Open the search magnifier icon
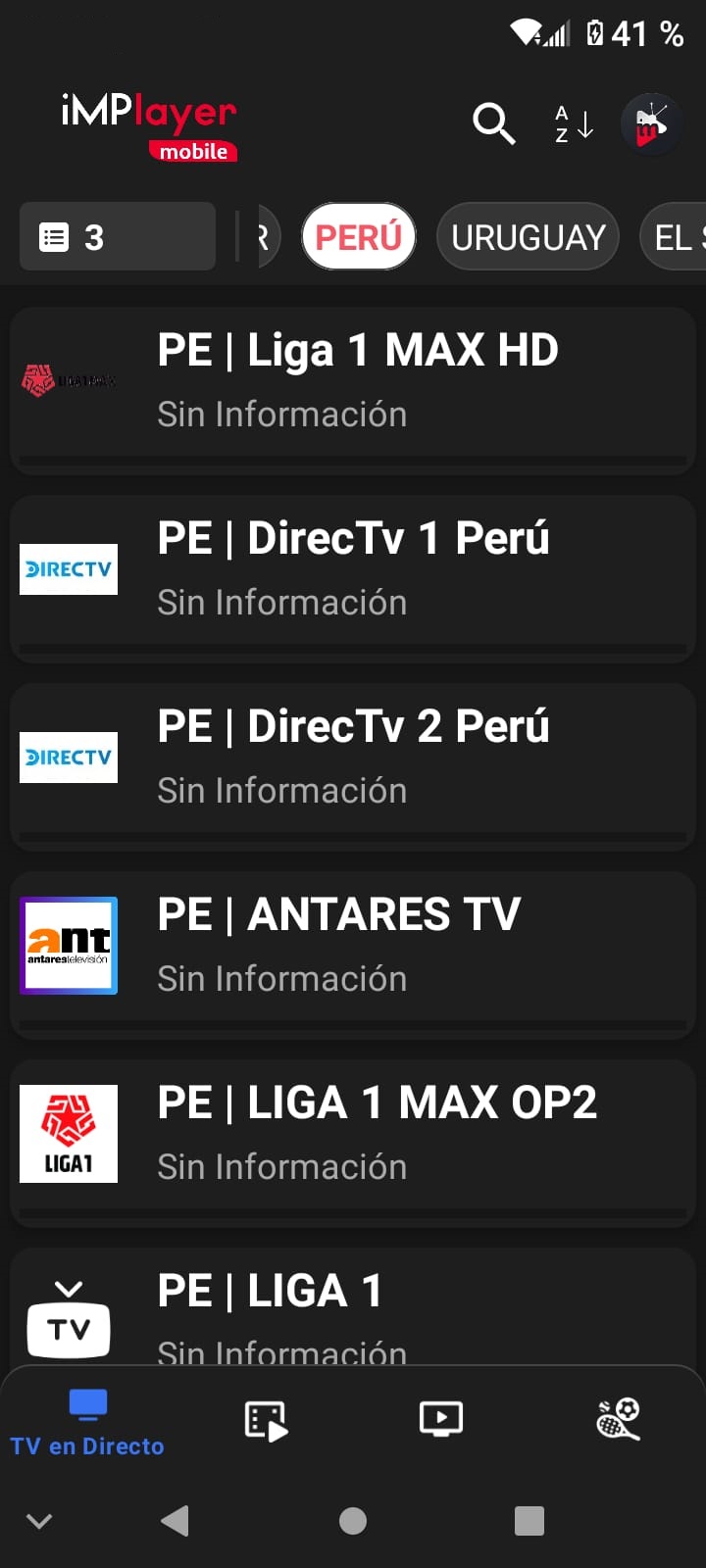This screenshot has height=1568, width=706. pos(493,124)
